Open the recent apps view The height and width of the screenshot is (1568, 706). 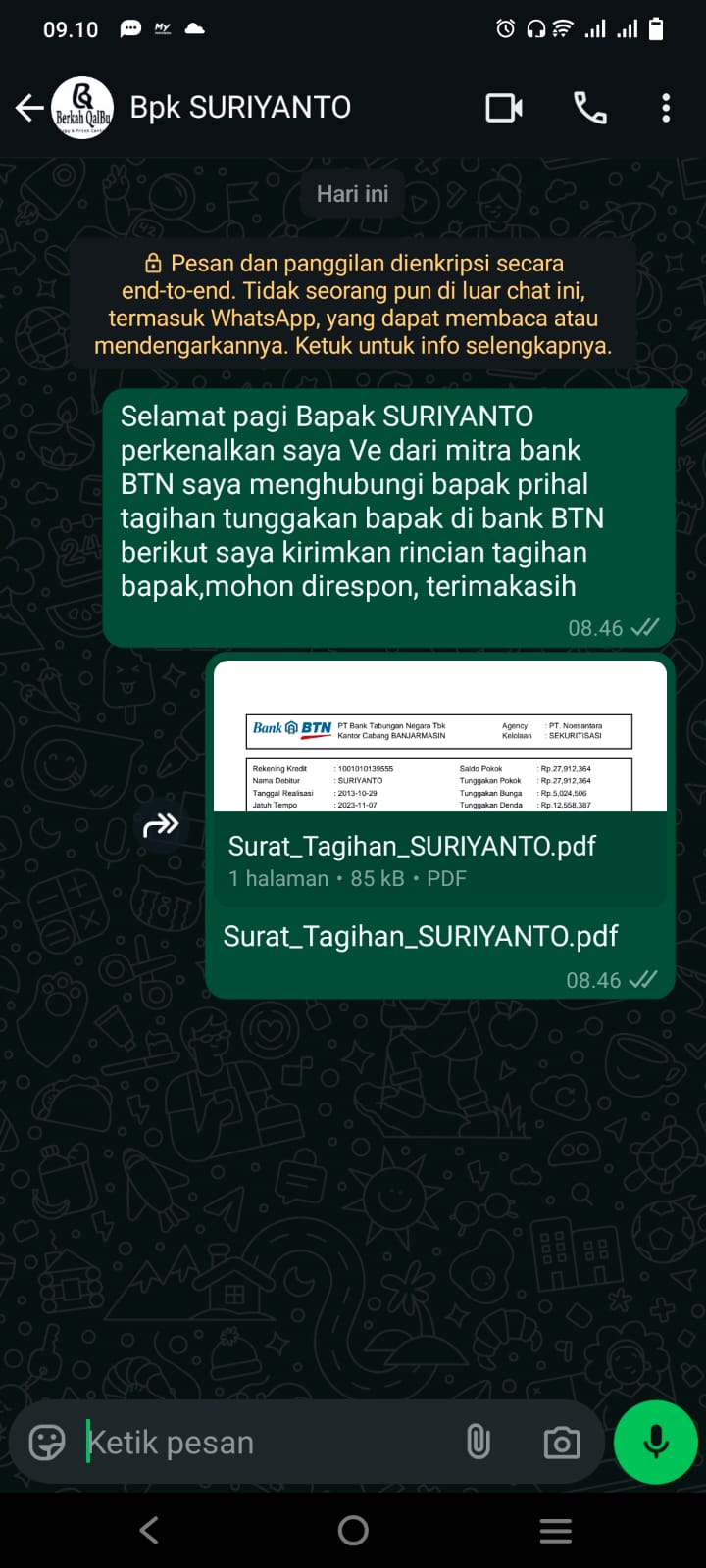tap(555, 1530)
